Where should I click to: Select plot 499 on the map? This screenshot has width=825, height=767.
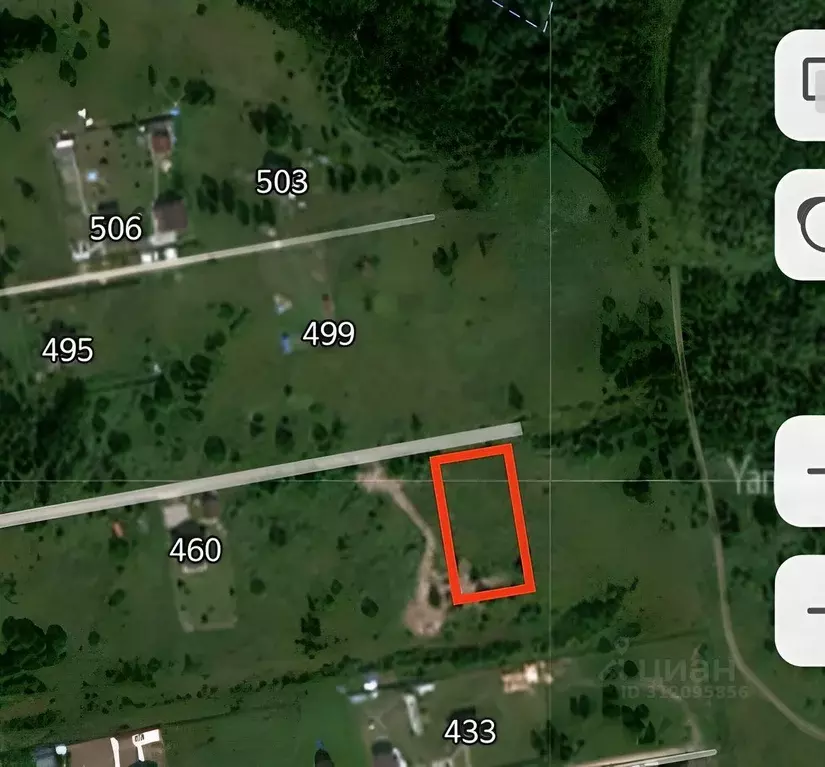(x=329, y=333)
